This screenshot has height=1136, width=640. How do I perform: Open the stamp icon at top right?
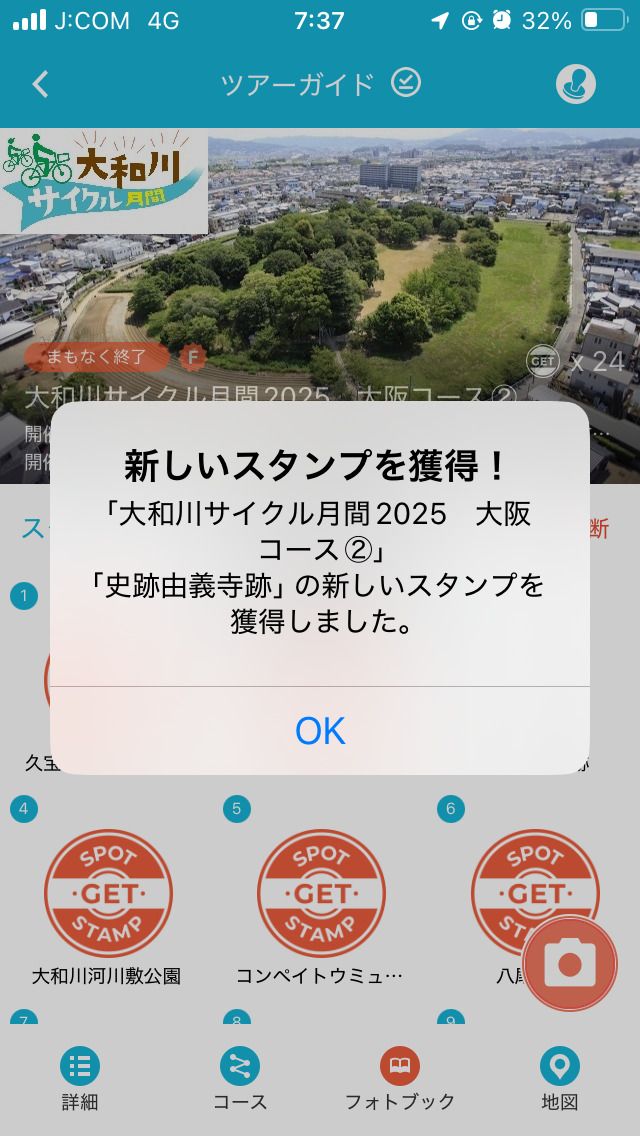576,84
